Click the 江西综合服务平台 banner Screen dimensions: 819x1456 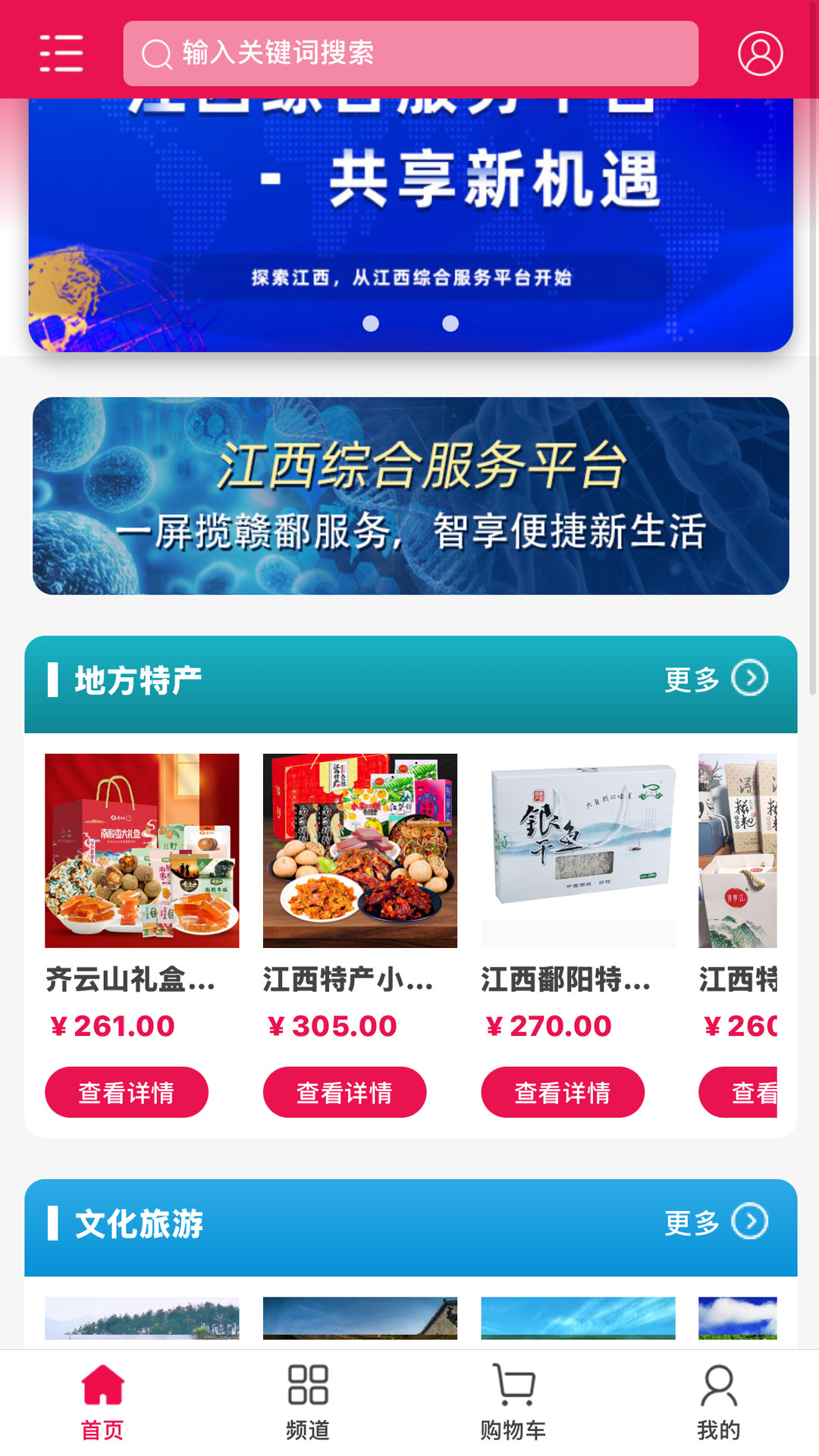coord(409,497)
